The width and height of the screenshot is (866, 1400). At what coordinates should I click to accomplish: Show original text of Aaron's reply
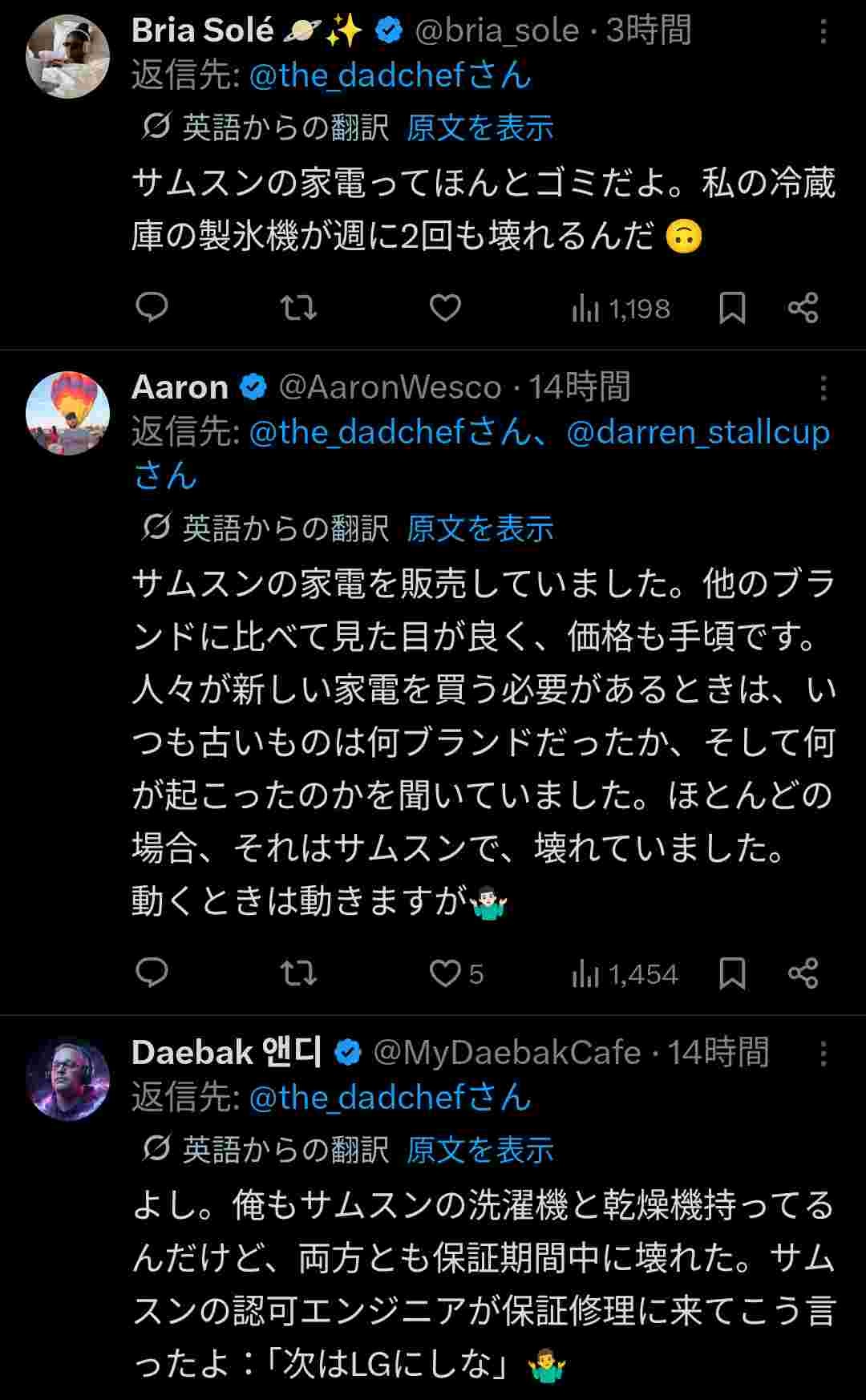(480, 528)
